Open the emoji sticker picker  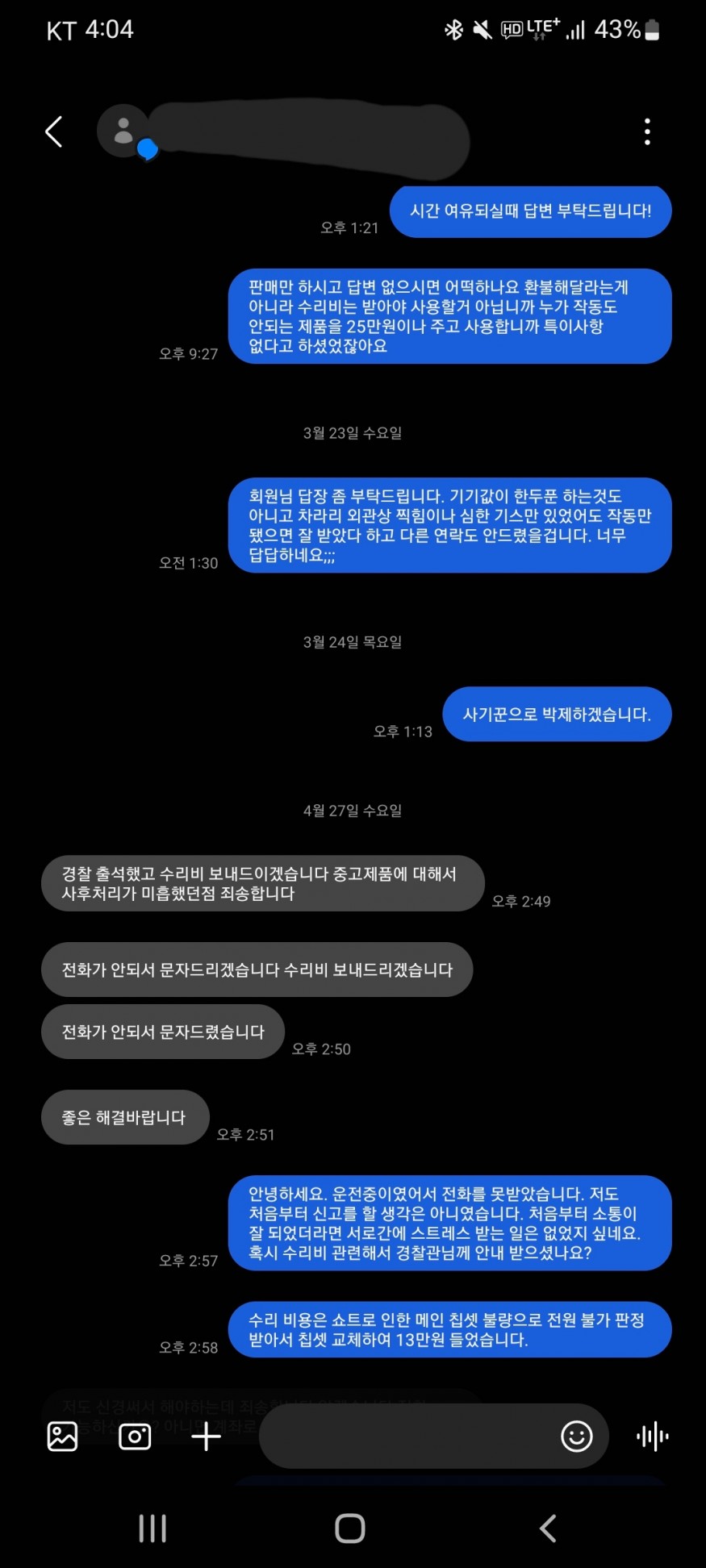coord(576,1436)
